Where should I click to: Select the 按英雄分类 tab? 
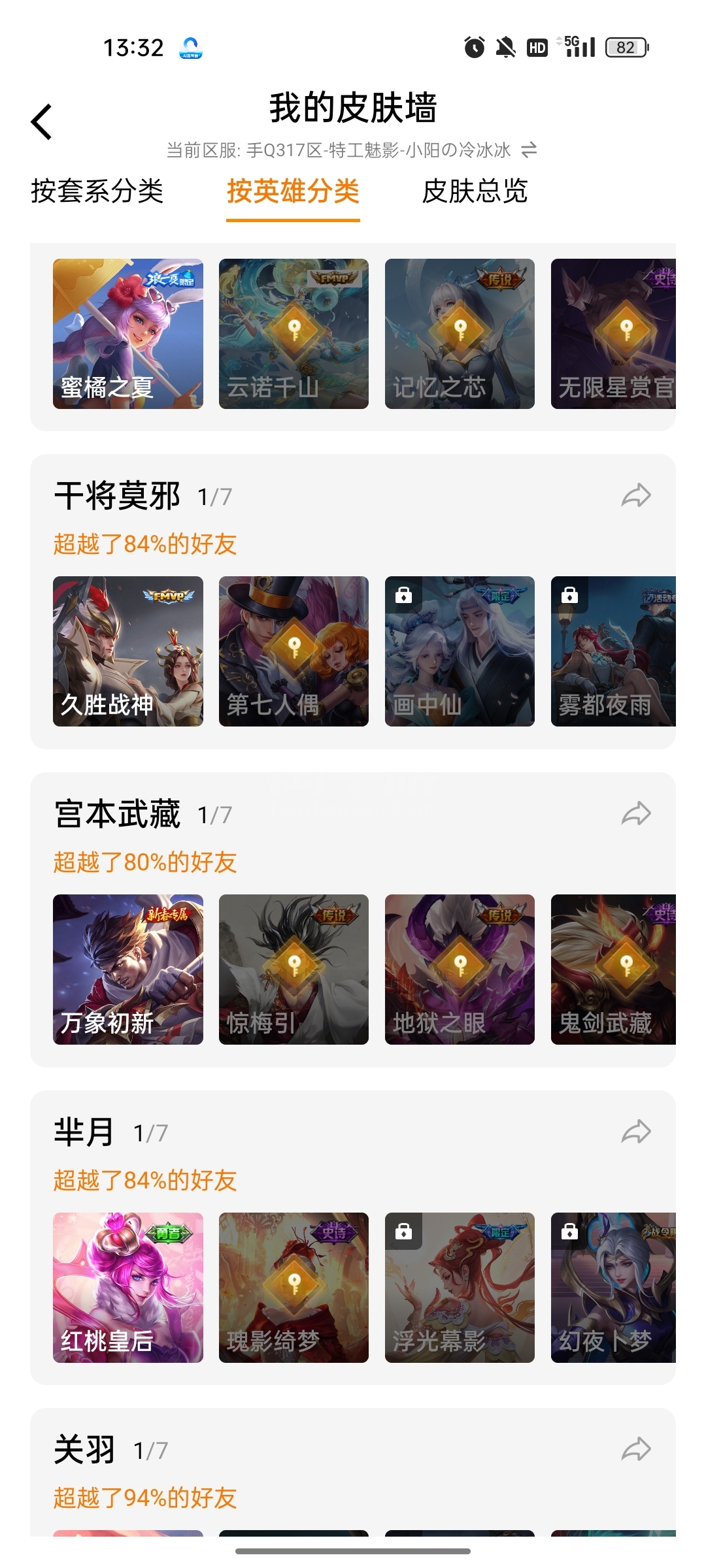pos(293,191)
